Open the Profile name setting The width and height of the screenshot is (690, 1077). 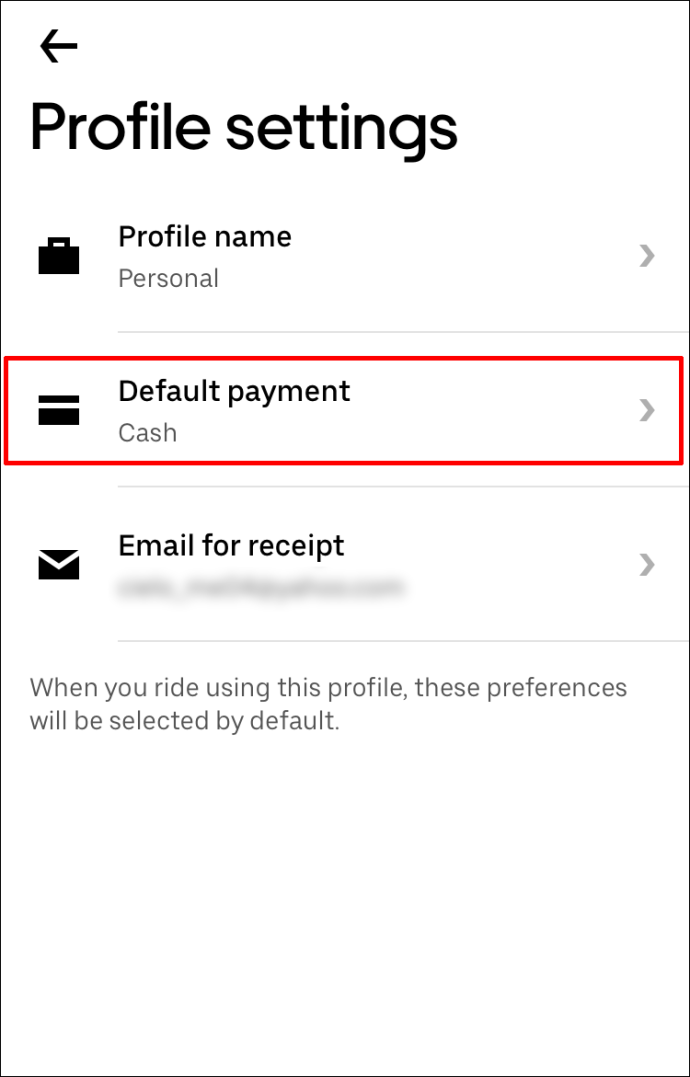(345, 256)
